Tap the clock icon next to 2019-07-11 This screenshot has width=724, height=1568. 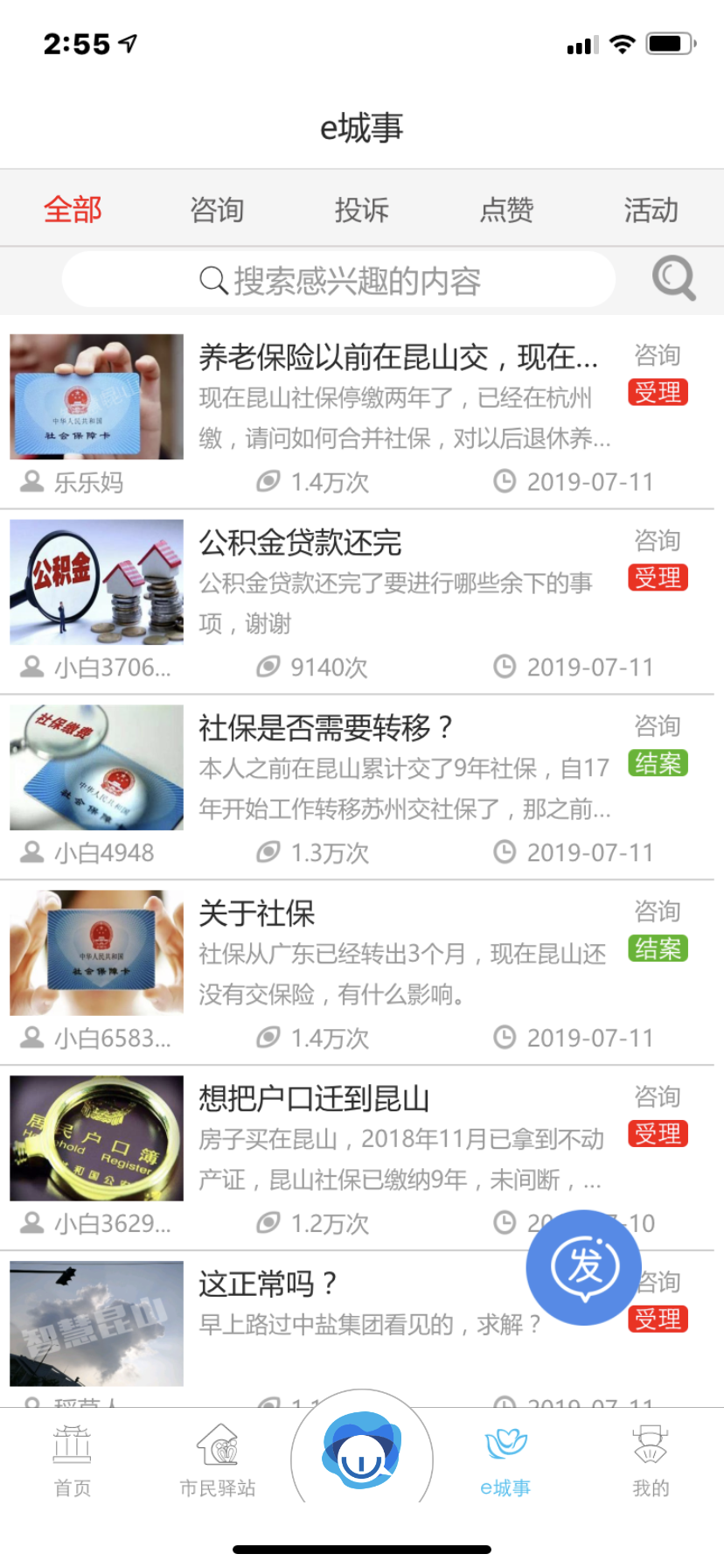click(x=505, y=481)
